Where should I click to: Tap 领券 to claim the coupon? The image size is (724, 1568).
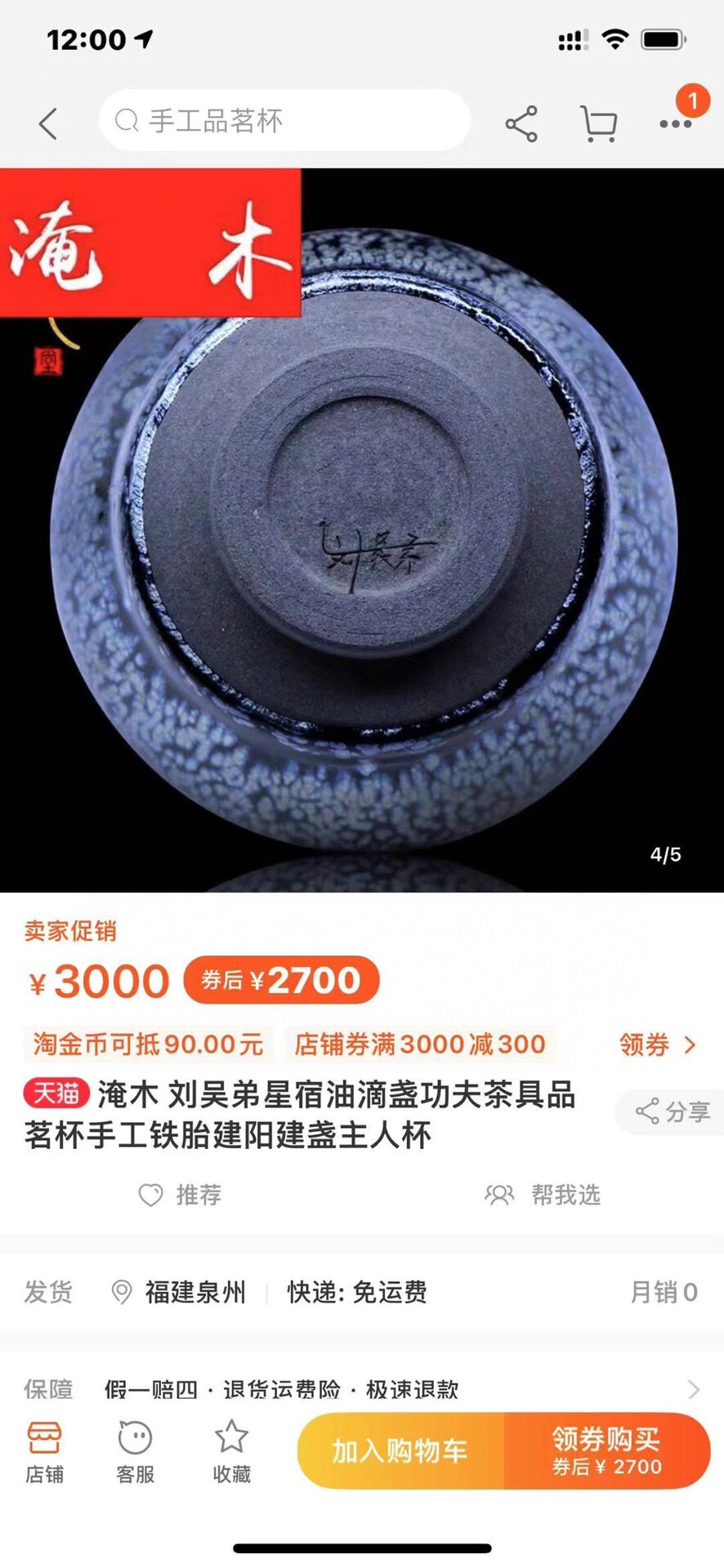click(x=657, y=1045)
